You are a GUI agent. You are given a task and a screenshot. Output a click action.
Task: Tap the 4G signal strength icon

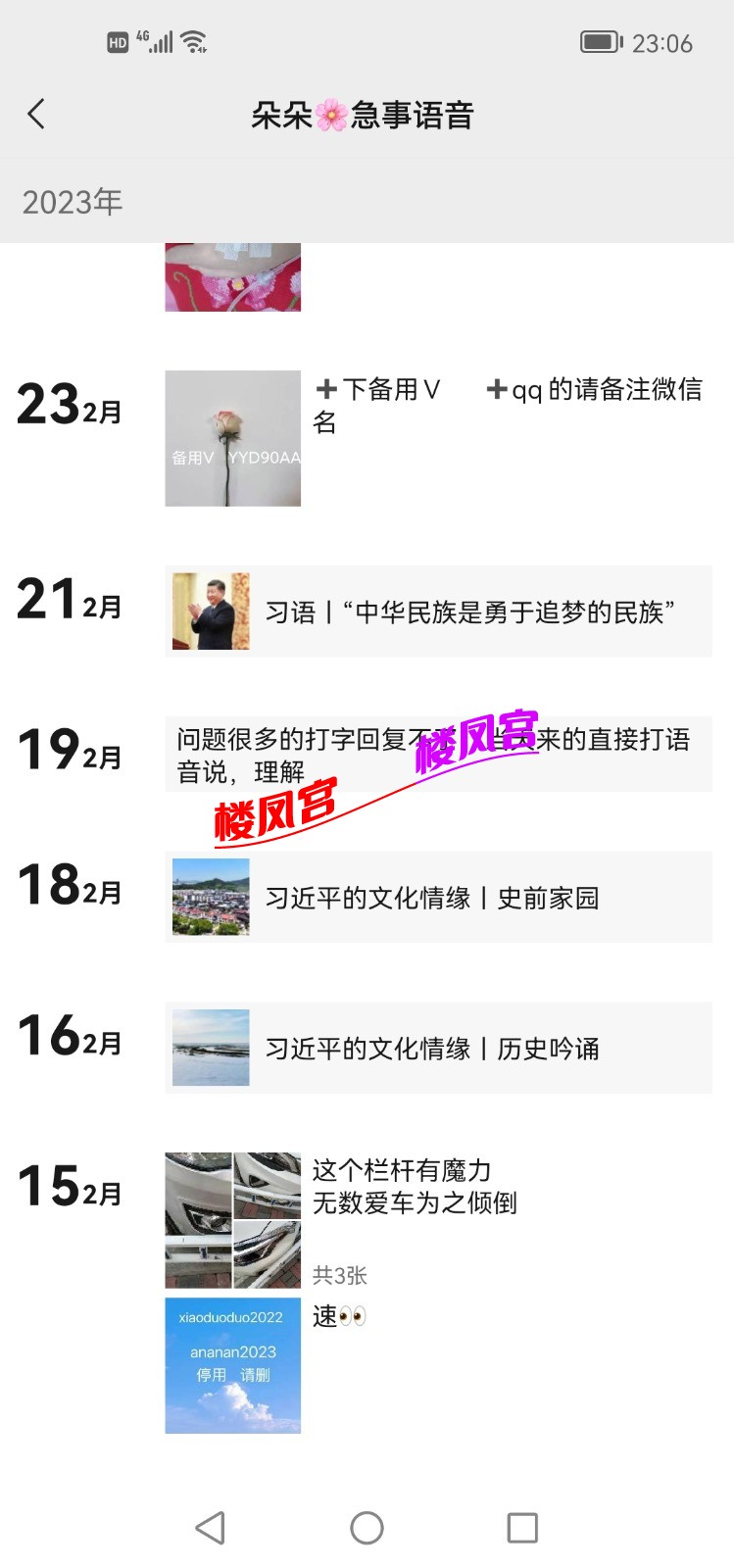157,41
